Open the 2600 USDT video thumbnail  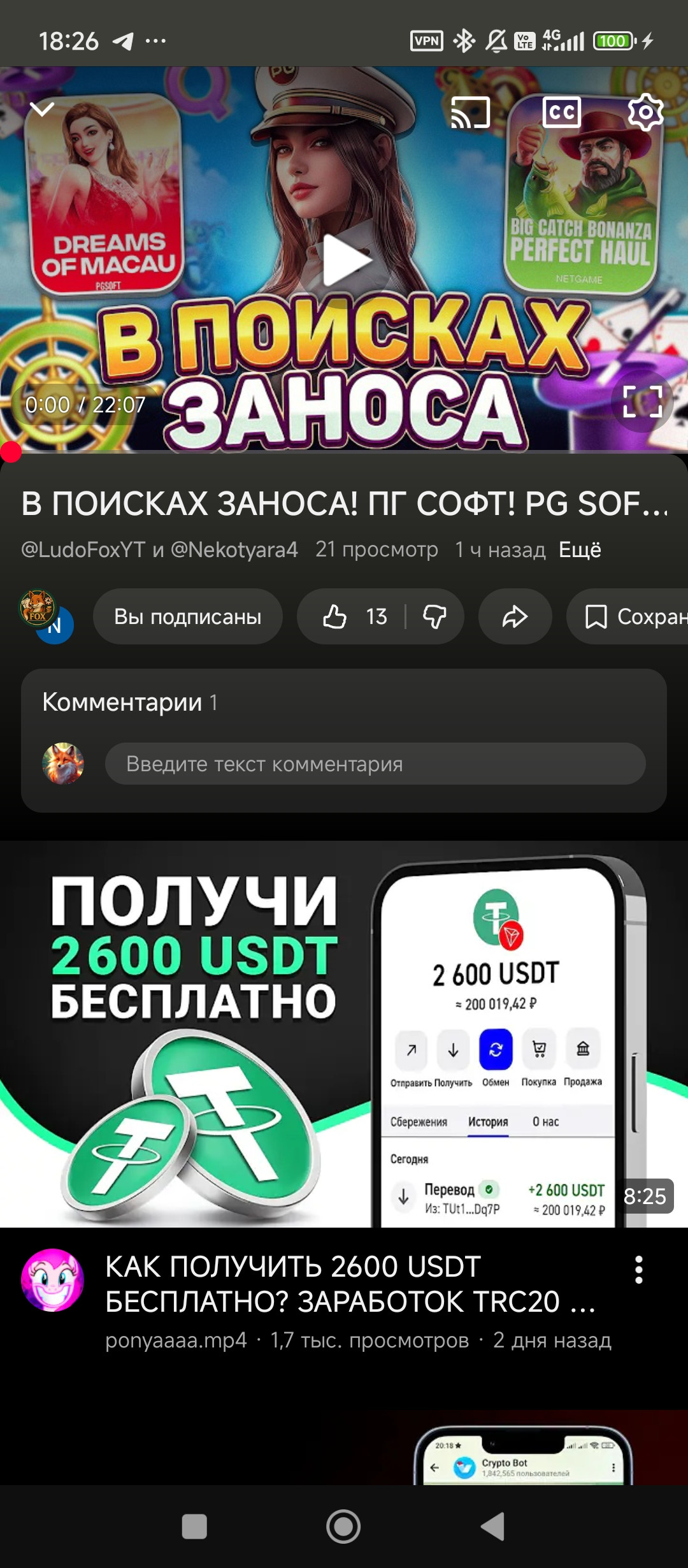(x=344, y=1034)
